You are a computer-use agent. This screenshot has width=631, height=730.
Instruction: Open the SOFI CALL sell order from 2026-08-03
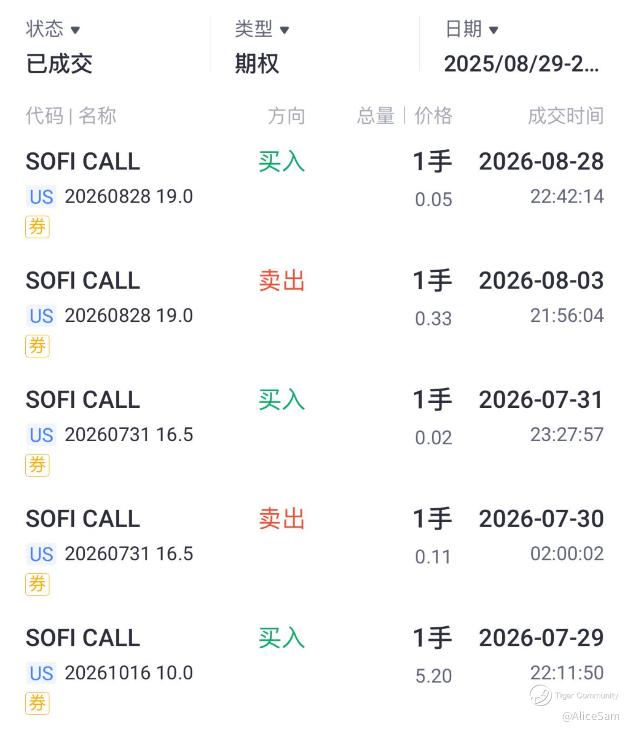coord(315,313)
